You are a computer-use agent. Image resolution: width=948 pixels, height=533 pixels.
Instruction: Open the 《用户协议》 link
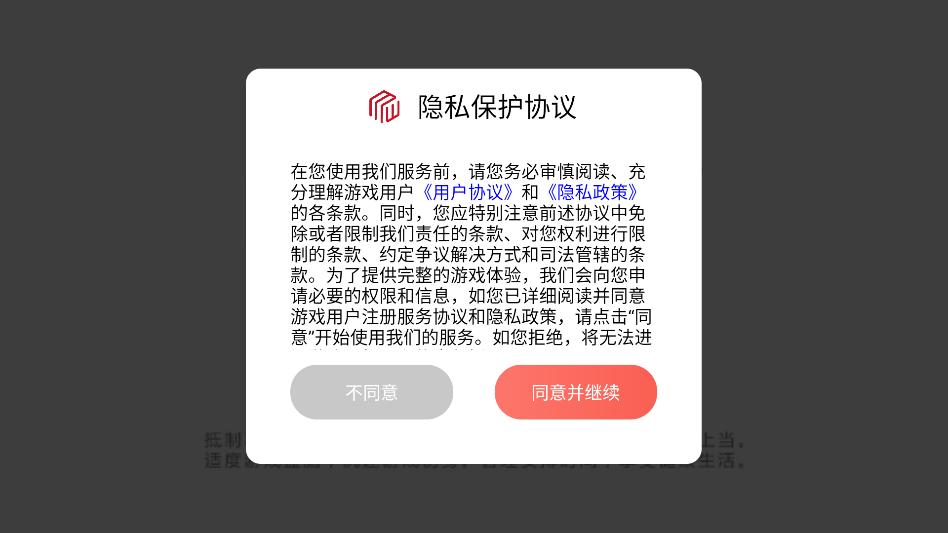click(x=467, y=192)
